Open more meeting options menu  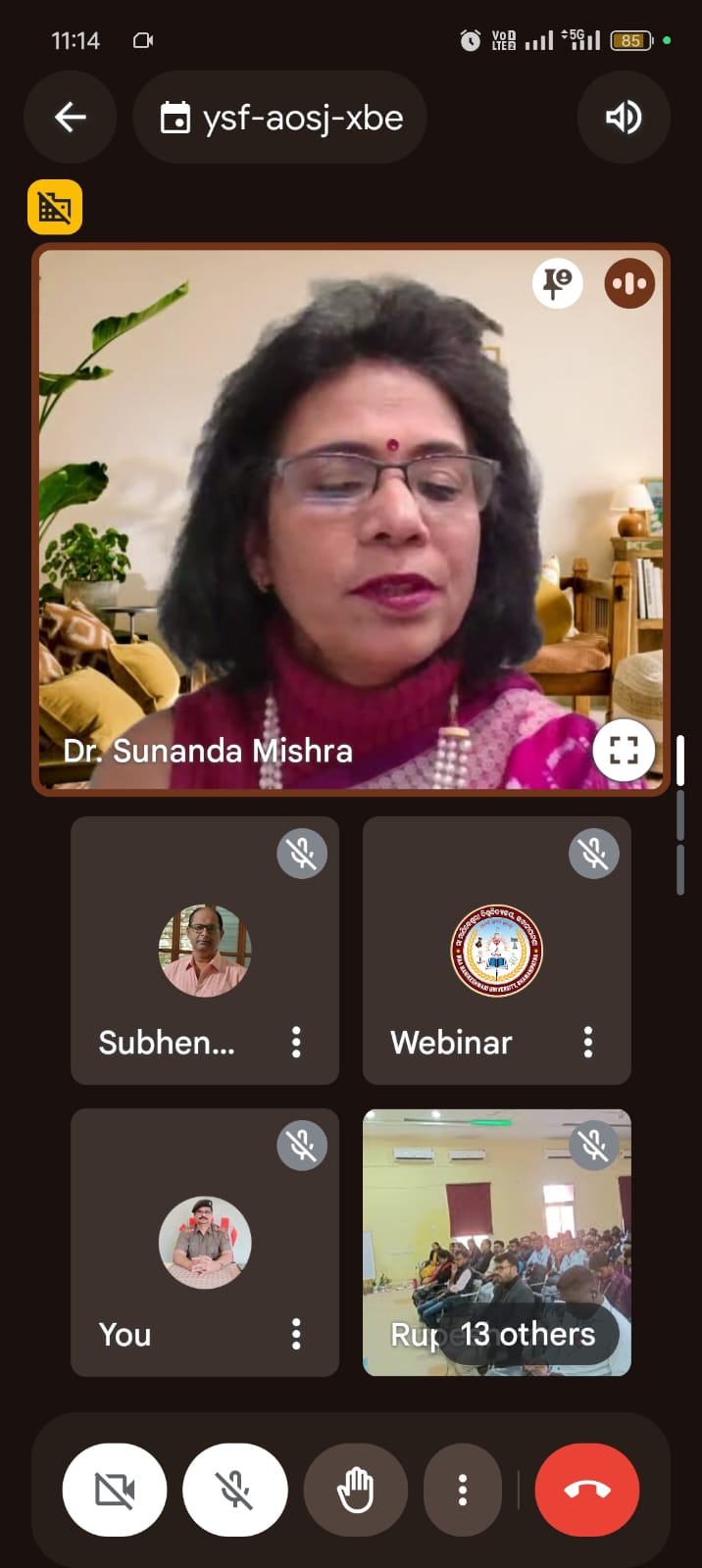click(x=463, y=1491)
